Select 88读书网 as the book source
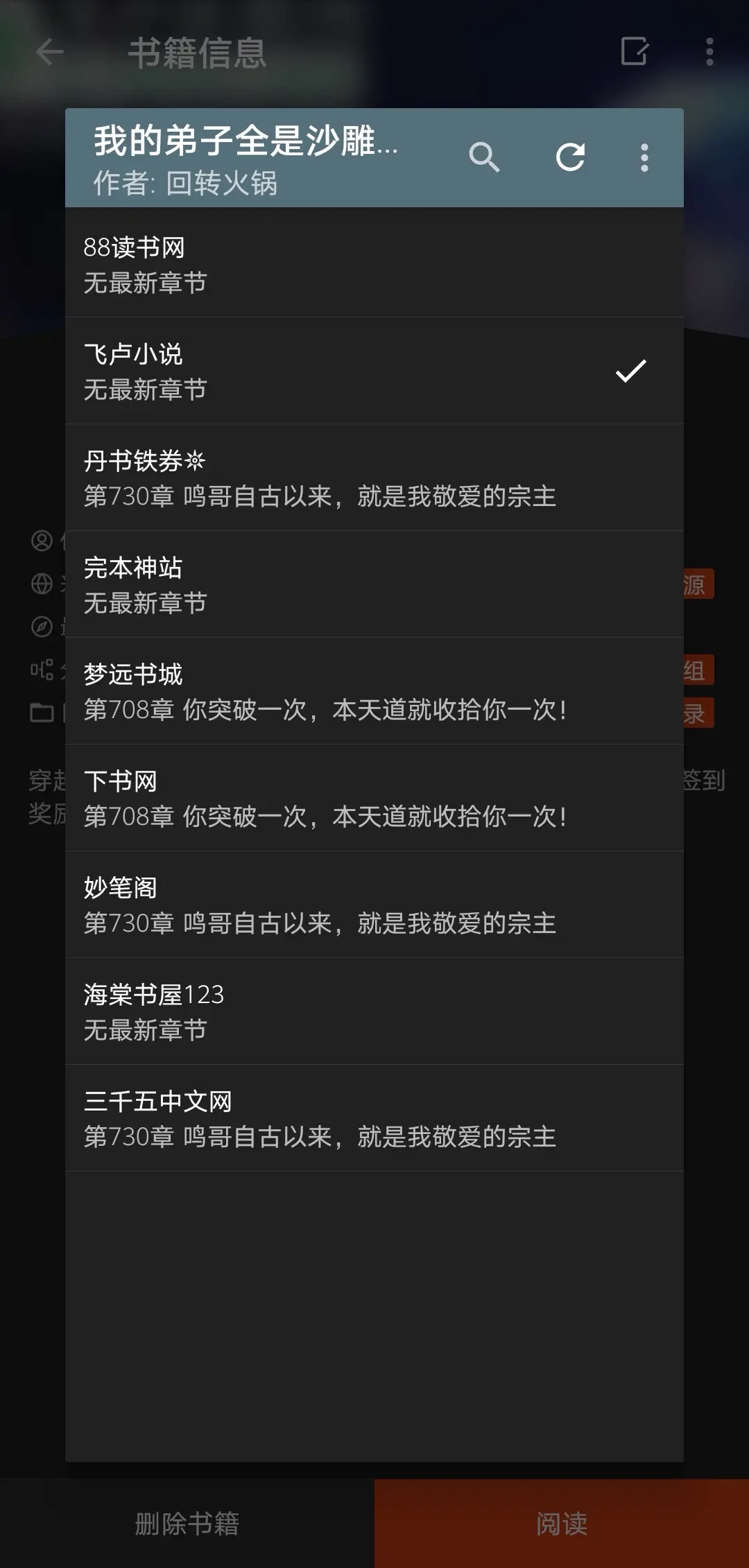The width and height of the screenshot is (749, 1568). click(x=374, y=263)
